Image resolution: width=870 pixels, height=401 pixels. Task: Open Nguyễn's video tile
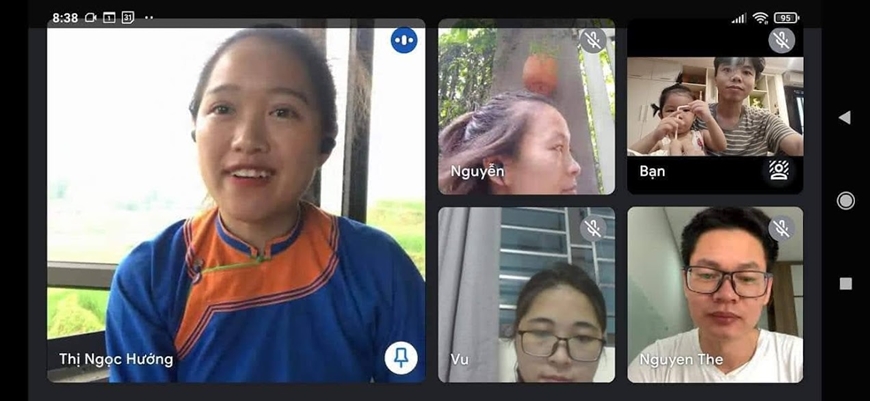tap(526, 107)
